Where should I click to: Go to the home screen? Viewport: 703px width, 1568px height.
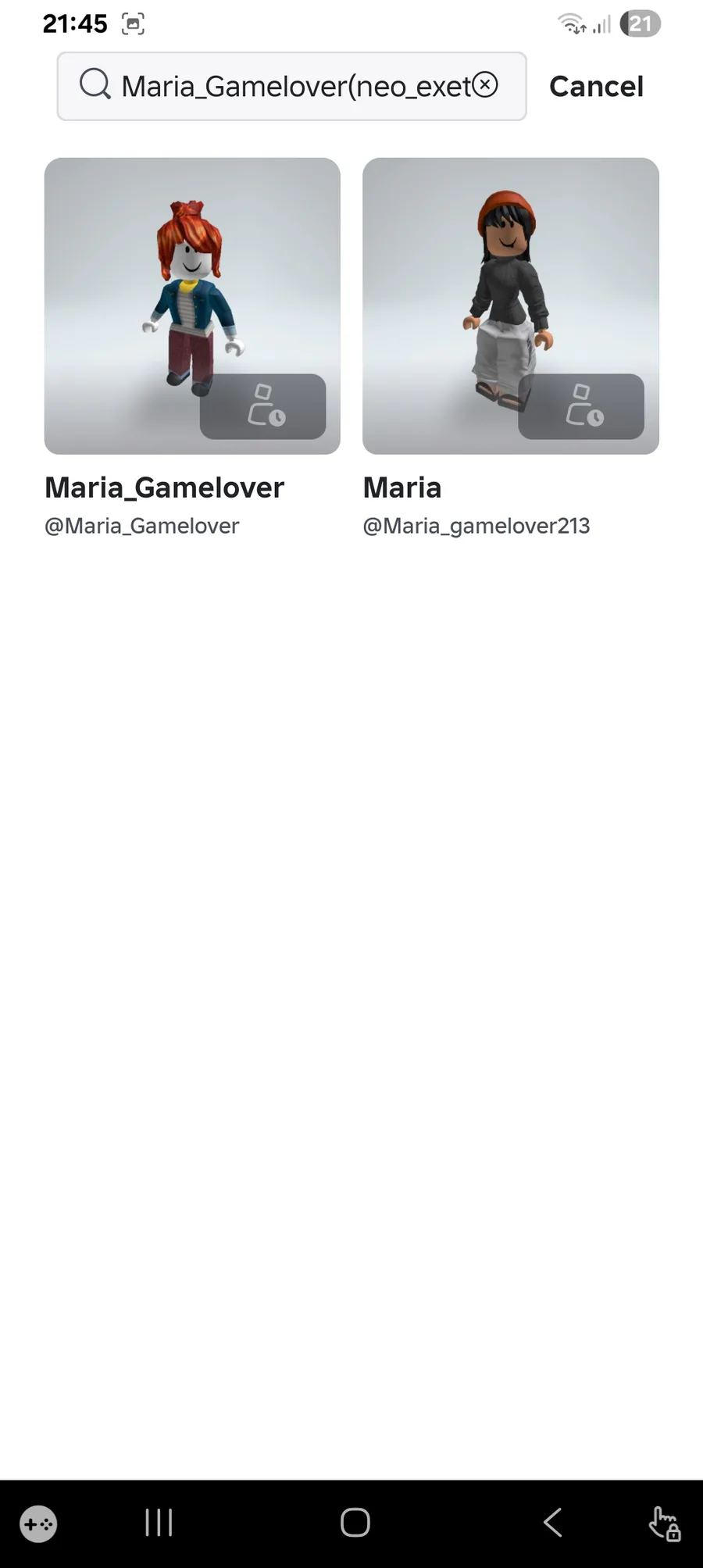(355, 1523)
